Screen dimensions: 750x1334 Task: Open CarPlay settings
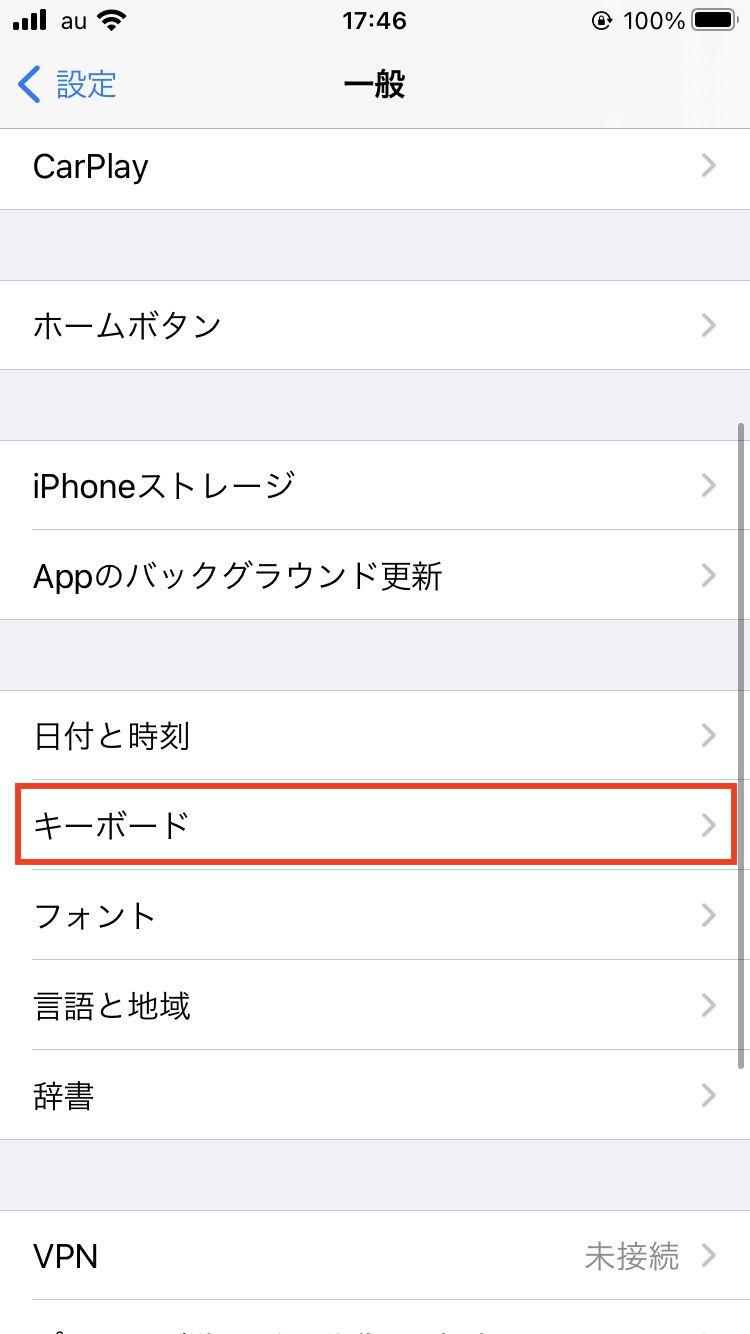[375, 166]
